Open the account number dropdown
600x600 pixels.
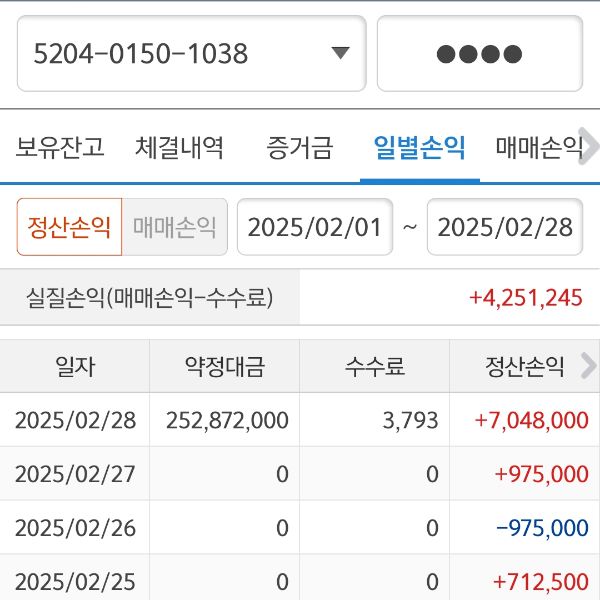pos(192,53)
